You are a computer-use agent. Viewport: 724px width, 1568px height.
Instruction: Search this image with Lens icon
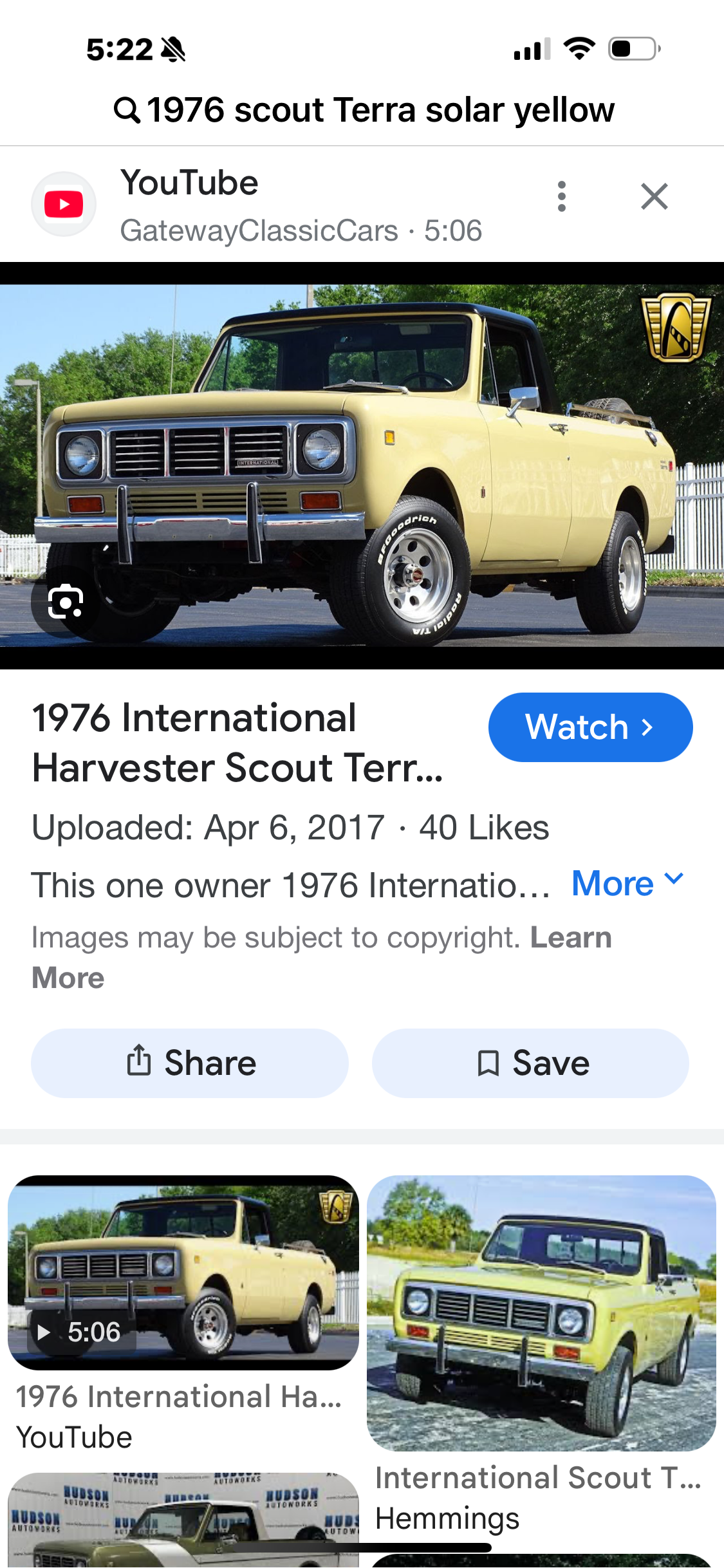coord(66,602)
